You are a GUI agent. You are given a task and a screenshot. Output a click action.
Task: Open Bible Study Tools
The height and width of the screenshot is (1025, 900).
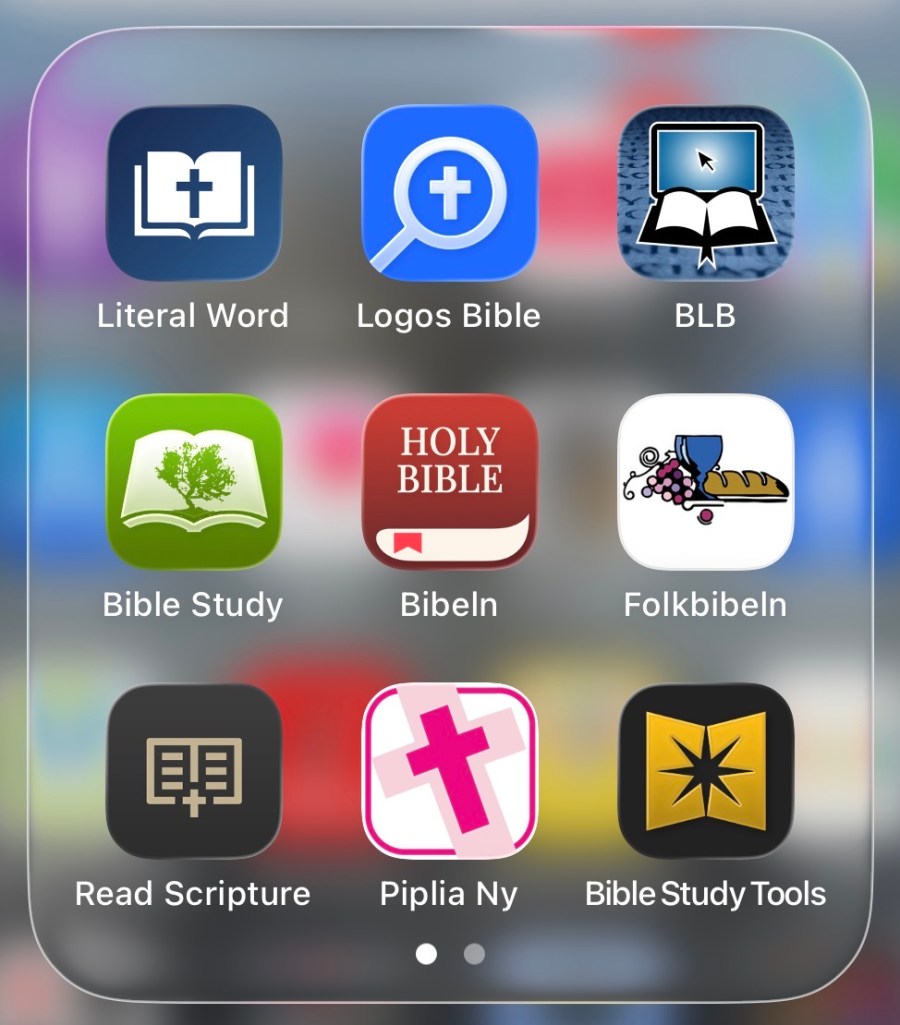(x=705, y=771)
